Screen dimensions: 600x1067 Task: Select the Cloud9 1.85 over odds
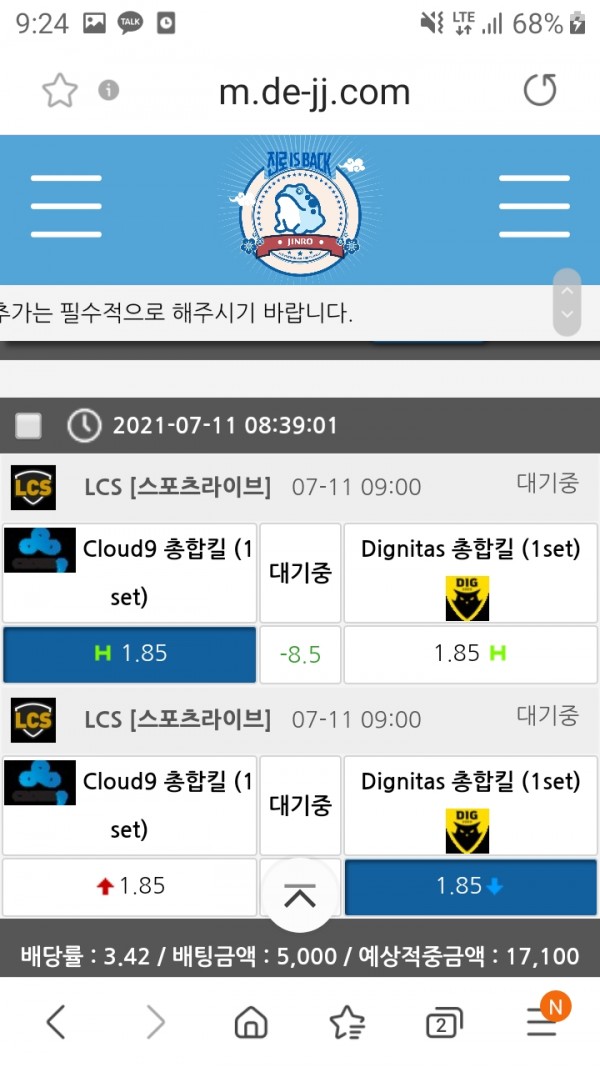pyautogui.click(x=128, y=886)
